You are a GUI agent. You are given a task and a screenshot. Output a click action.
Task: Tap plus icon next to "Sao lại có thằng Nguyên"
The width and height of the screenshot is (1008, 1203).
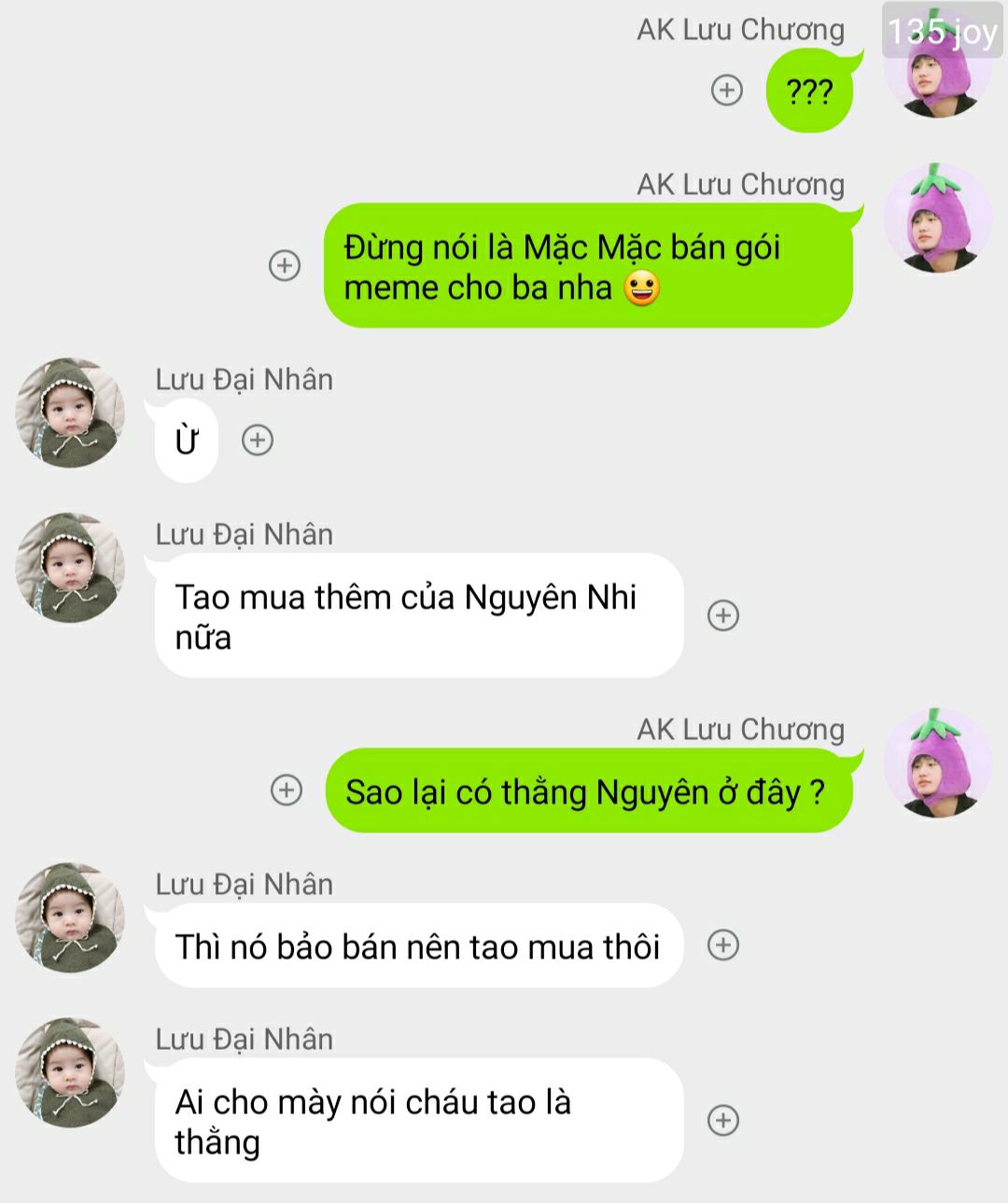pos(286,790)
